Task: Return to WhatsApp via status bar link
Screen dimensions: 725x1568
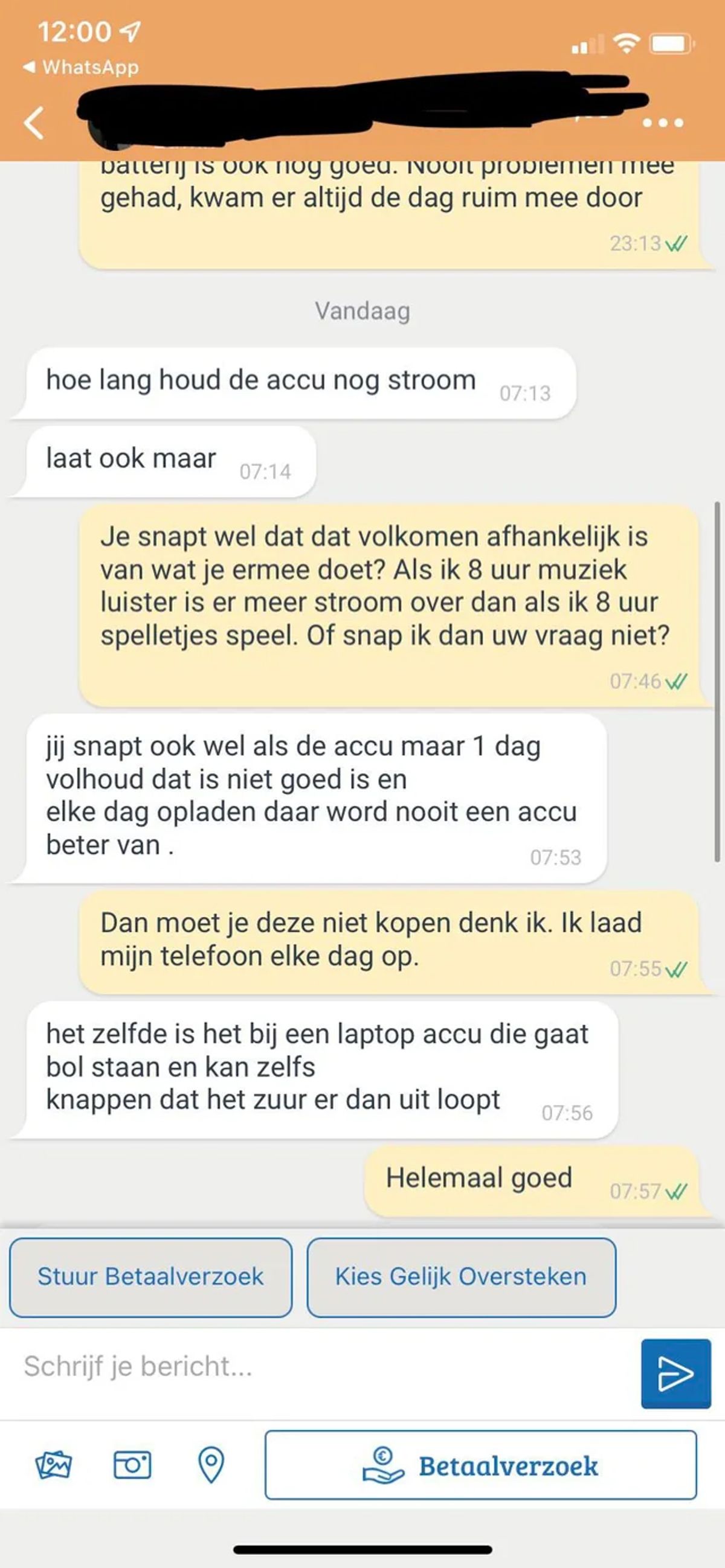Action: click(x=81, y=67)
